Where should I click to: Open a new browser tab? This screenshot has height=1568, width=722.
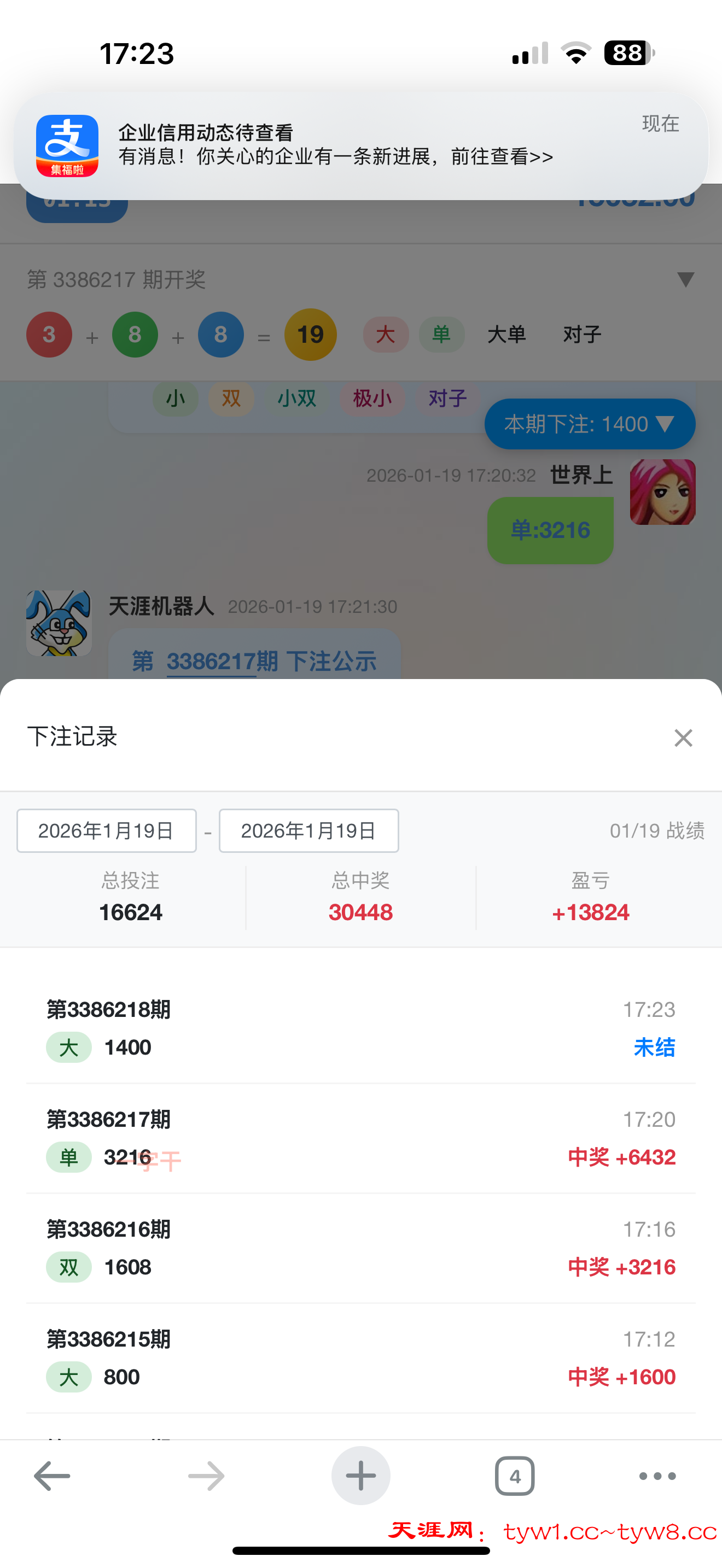coord(360,1476)
